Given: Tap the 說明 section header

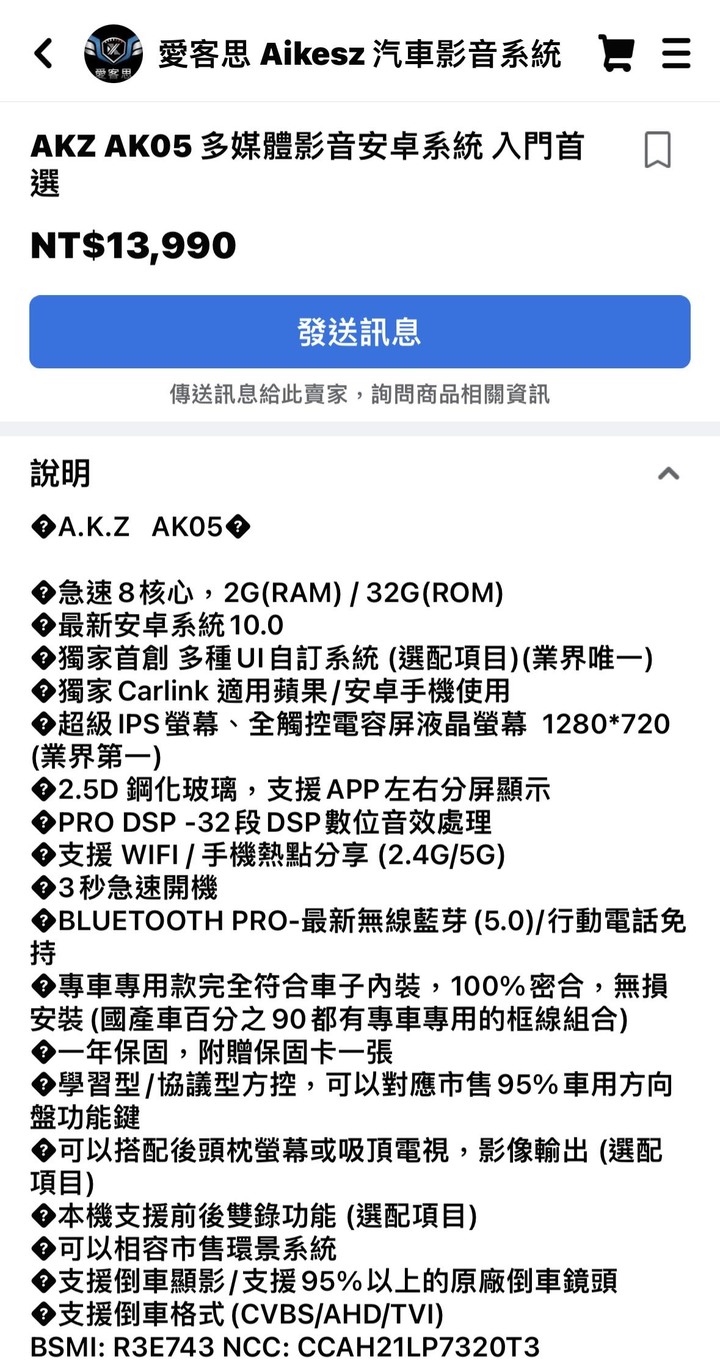Looking at the screenshot, I should tap(52, 474).
